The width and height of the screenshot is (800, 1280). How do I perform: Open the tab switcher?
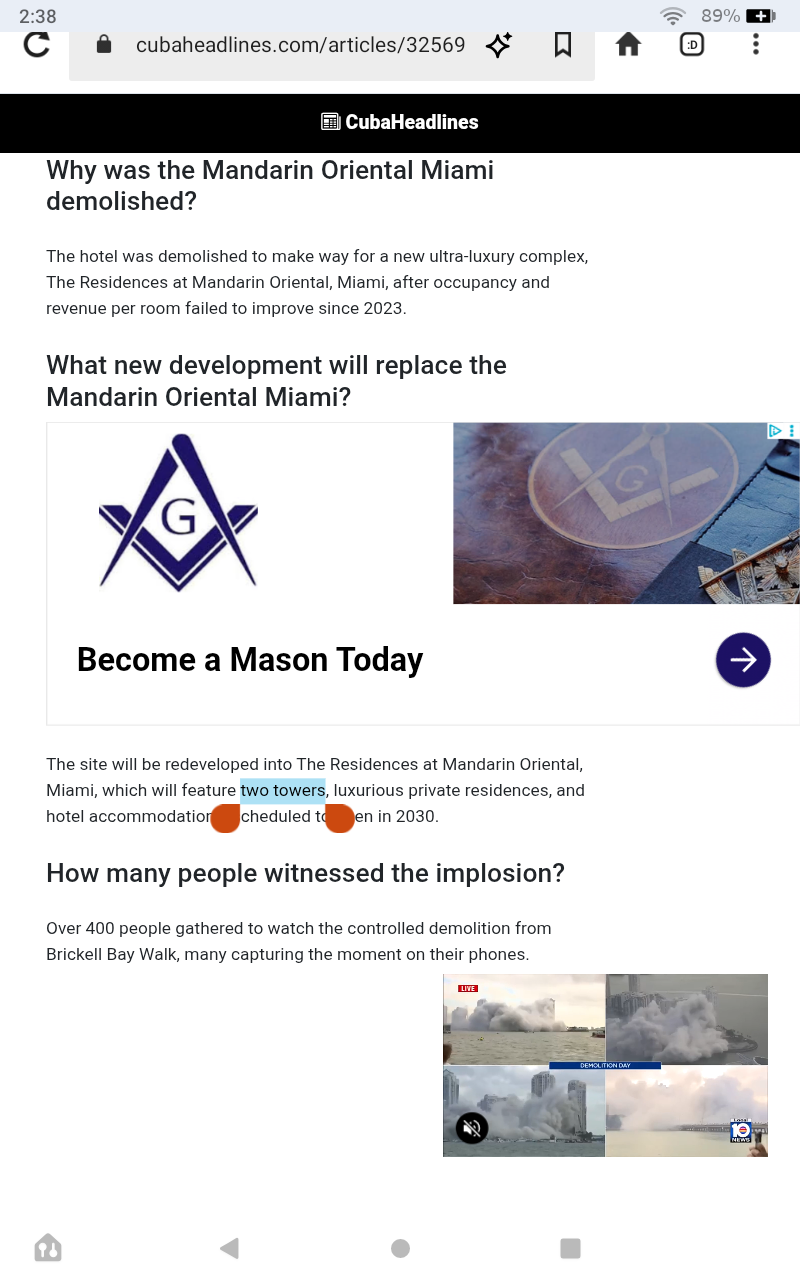tap(692, 45)
